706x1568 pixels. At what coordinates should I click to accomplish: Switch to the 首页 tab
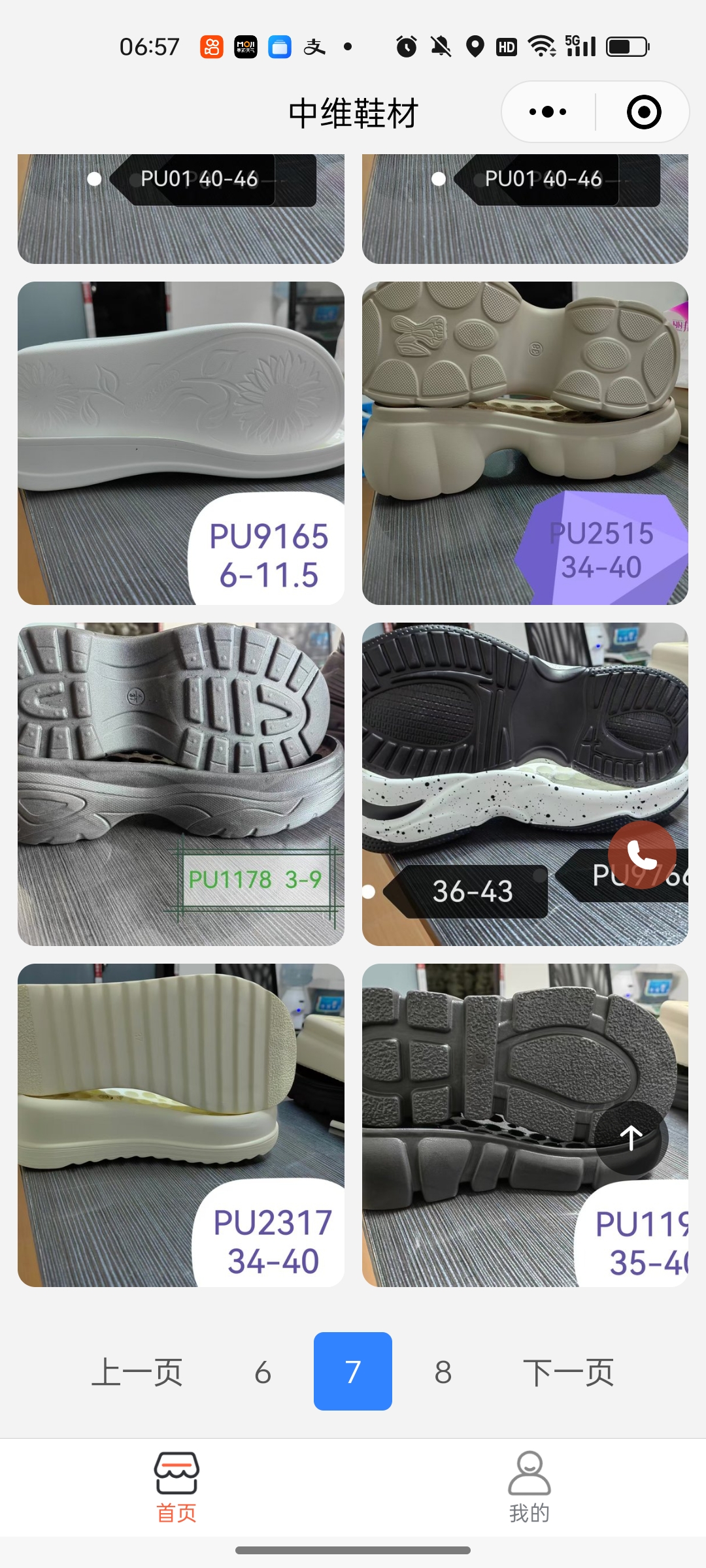(176, 1488)
